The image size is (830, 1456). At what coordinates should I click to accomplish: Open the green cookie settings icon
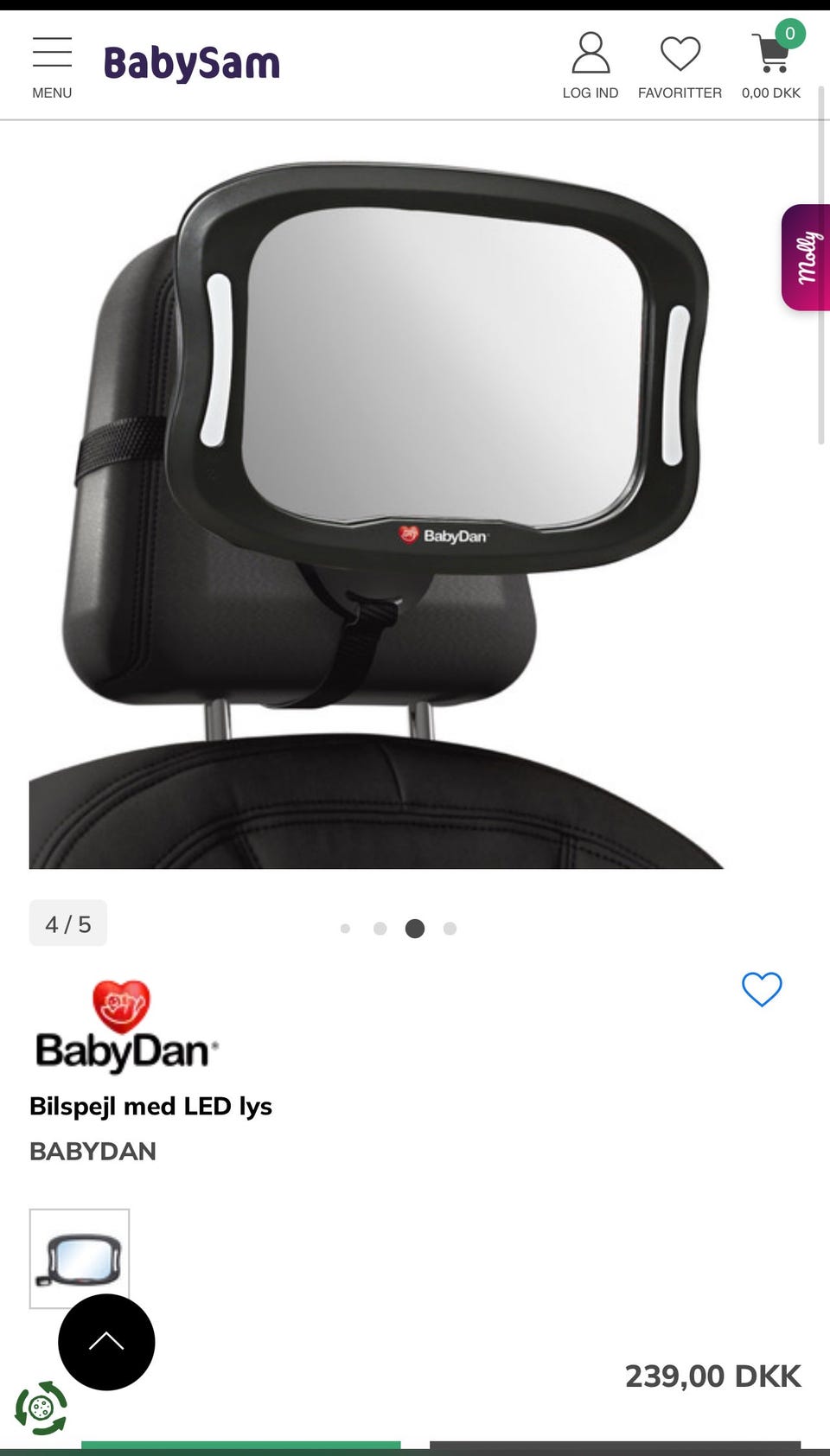pos(41,1408)
